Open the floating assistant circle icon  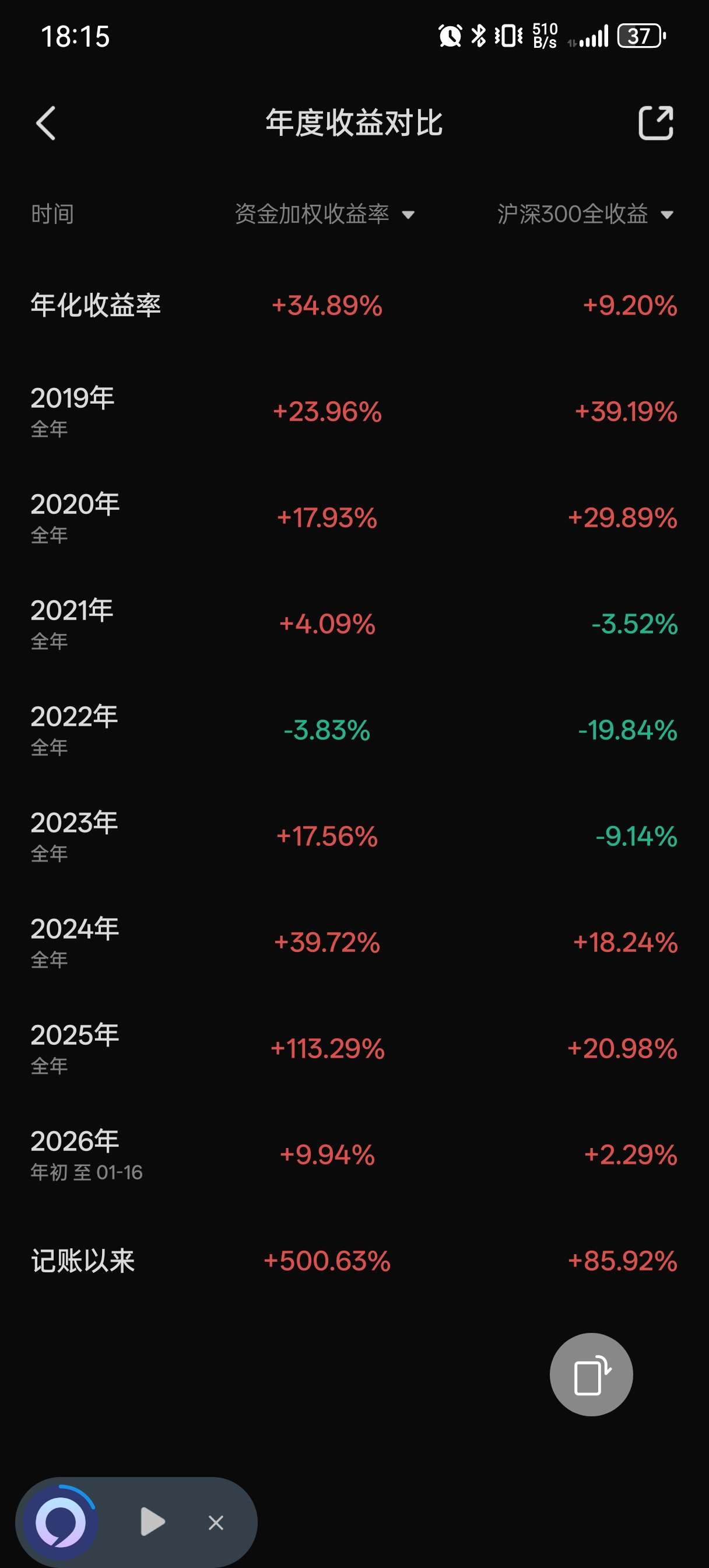coord(61,1522)
